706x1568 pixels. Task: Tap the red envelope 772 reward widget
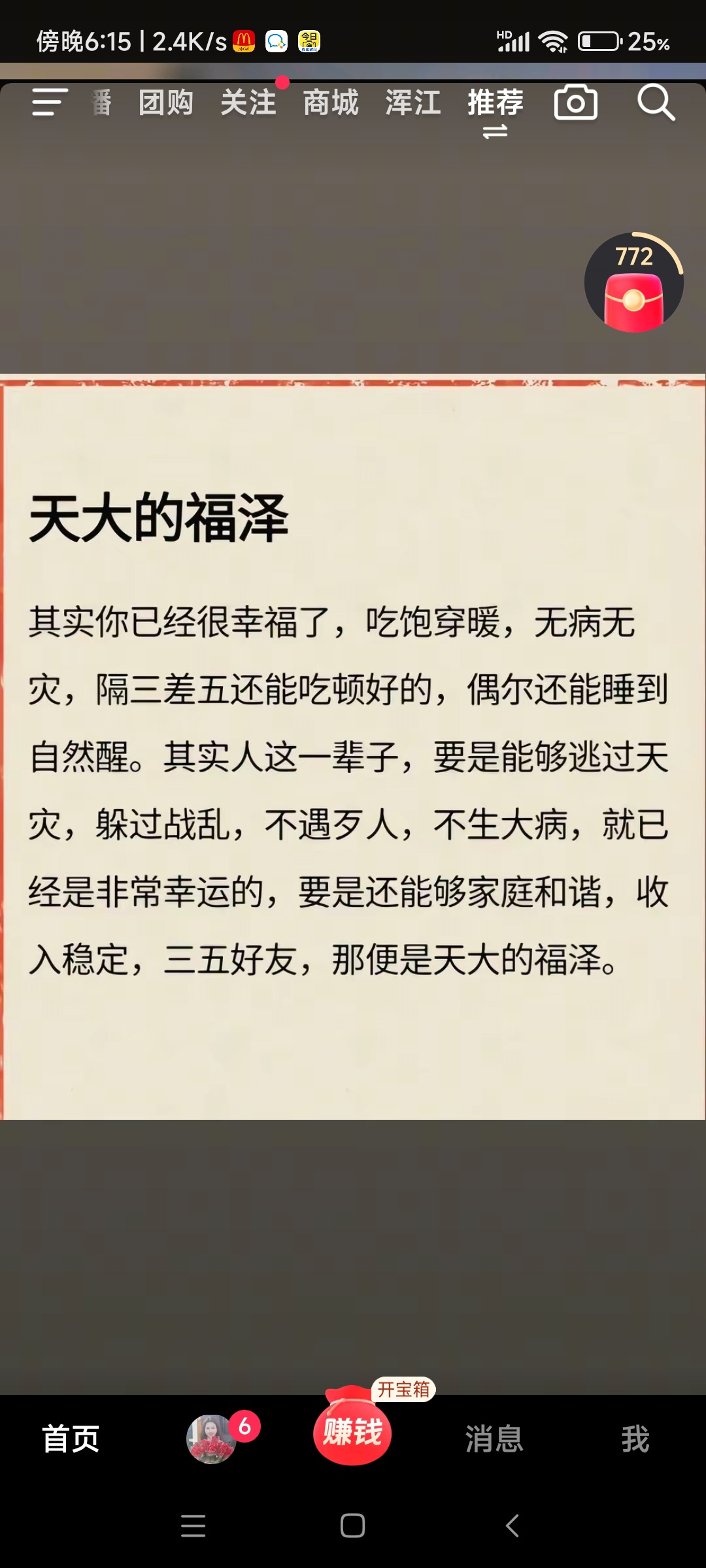[x=633, y=283]
